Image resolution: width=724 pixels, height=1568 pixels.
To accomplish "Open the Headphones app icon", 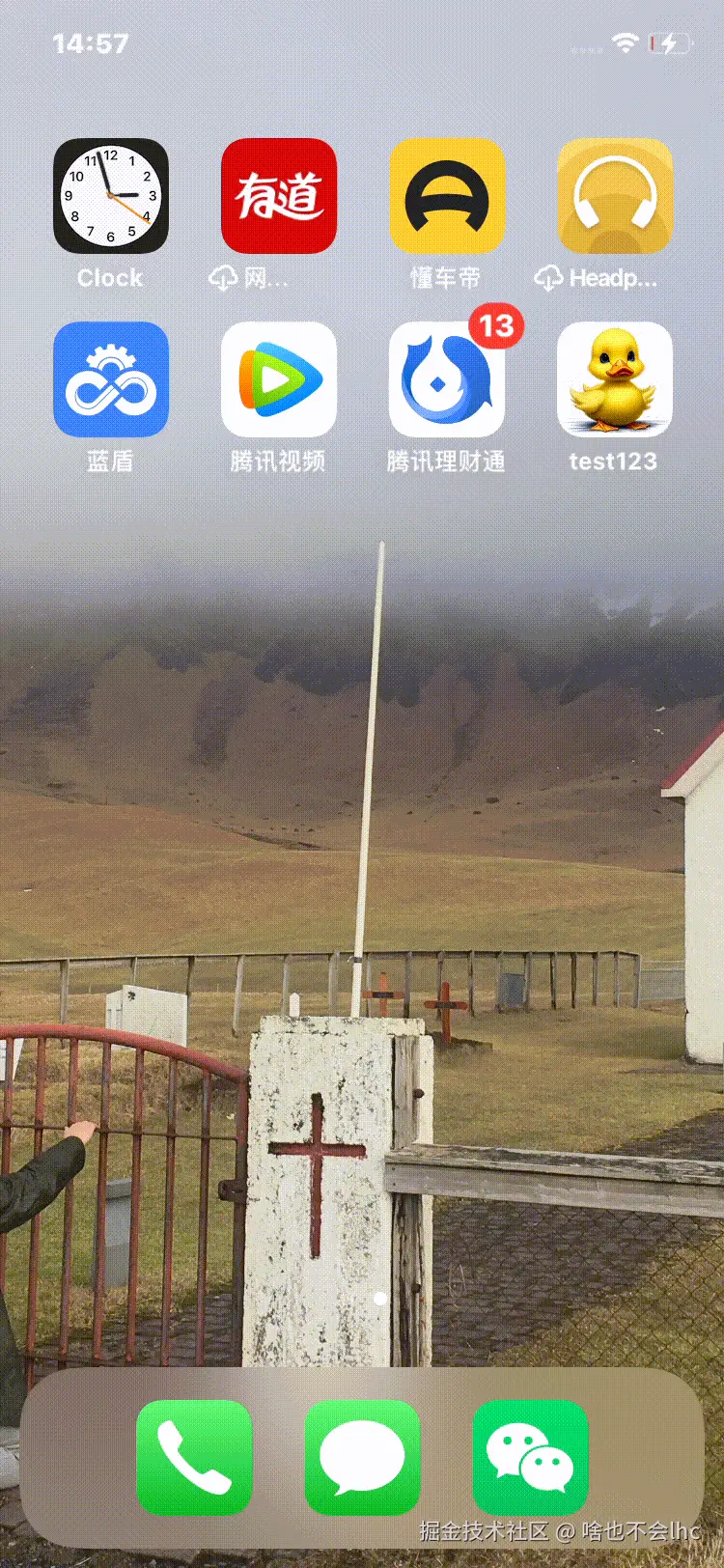I will 615,196.
